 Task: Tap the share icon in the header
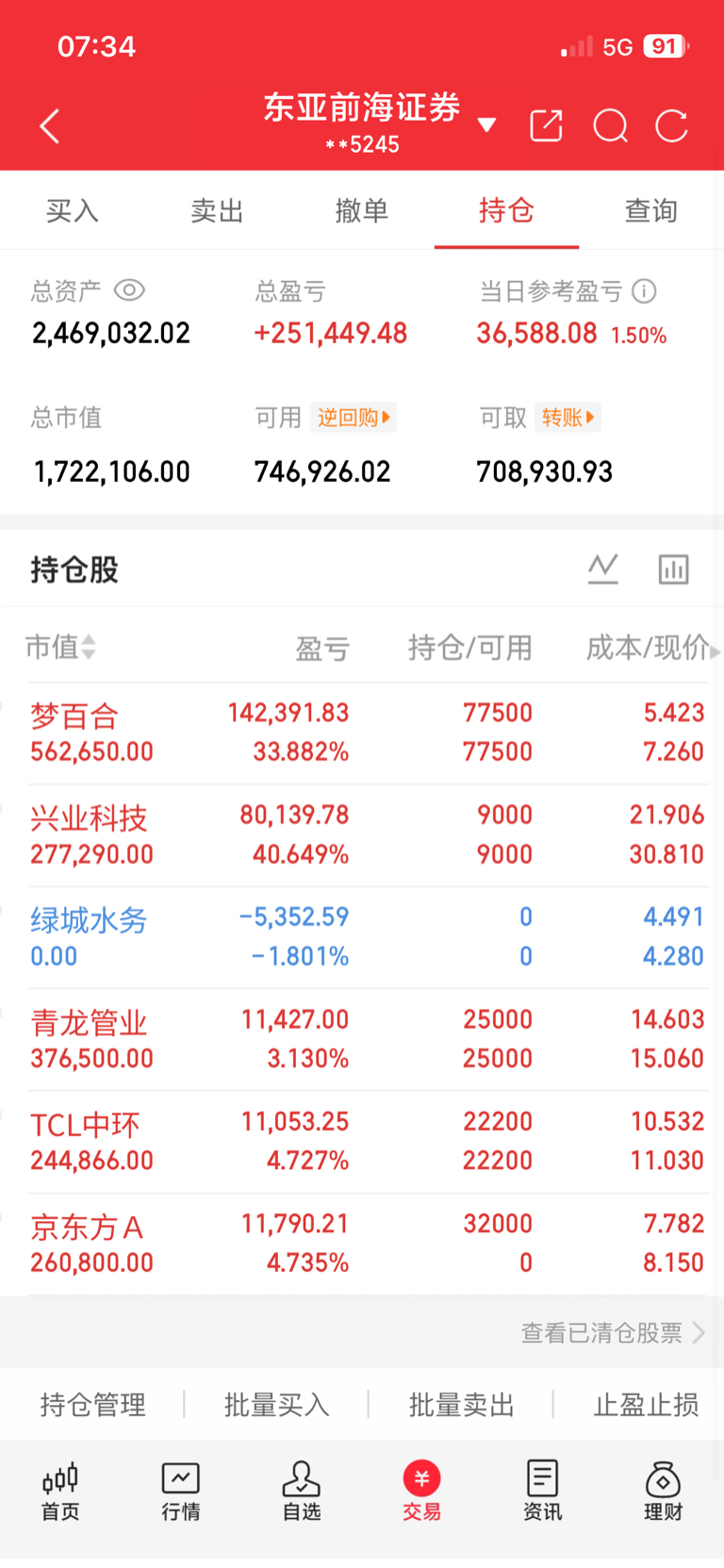(546, 125)
